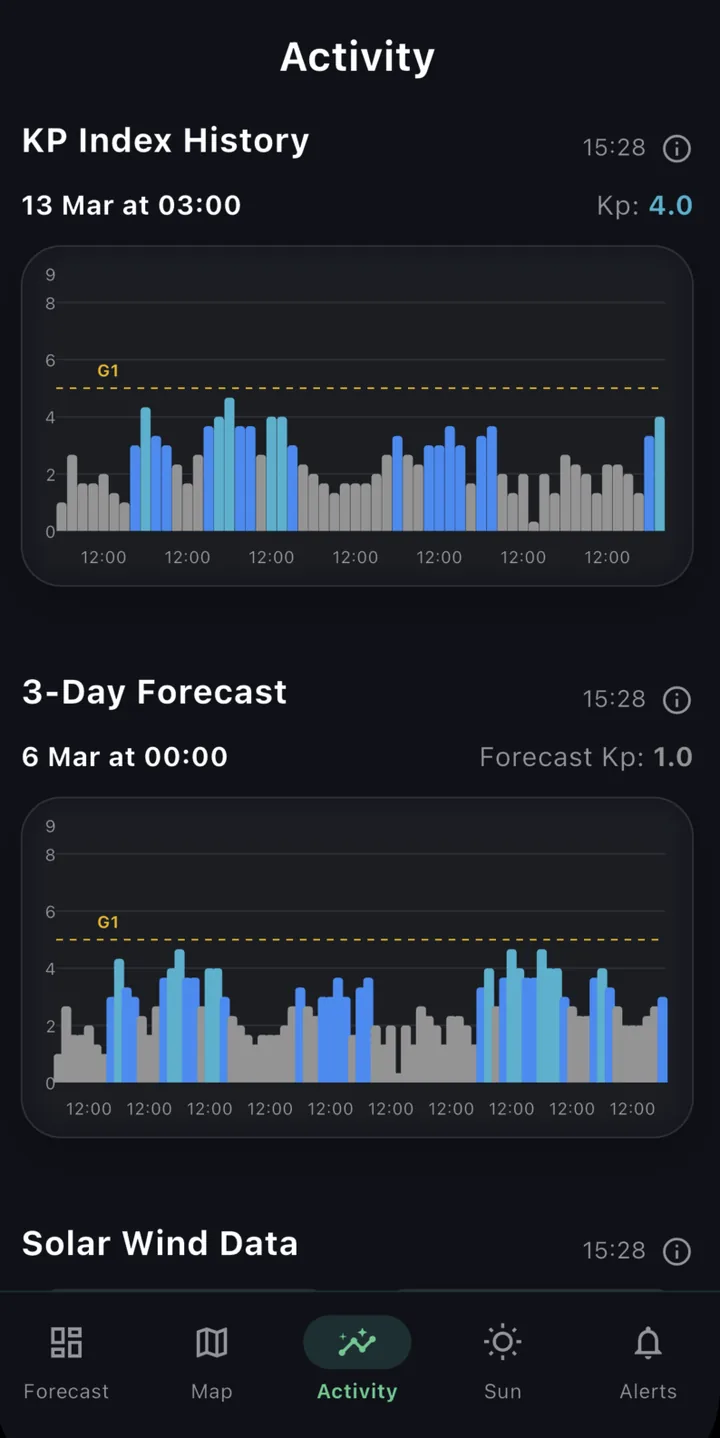Click the Forecast Kp: 1.0 value

(x=588, y=757)
